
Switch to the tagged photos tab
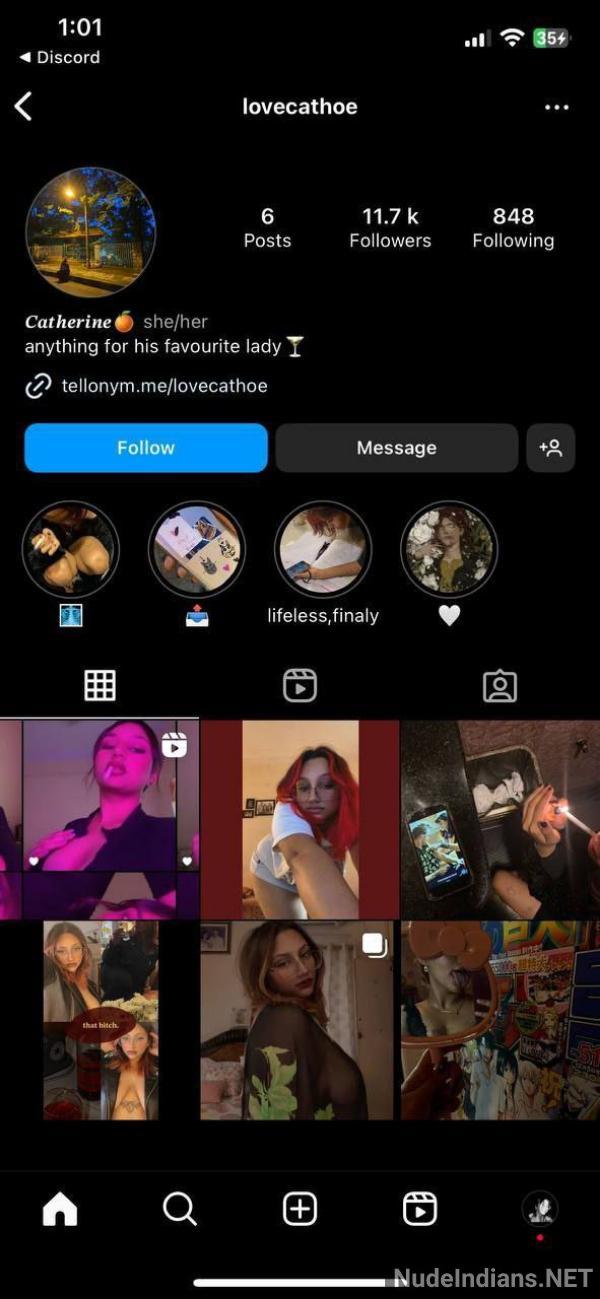tap(499, 685)
